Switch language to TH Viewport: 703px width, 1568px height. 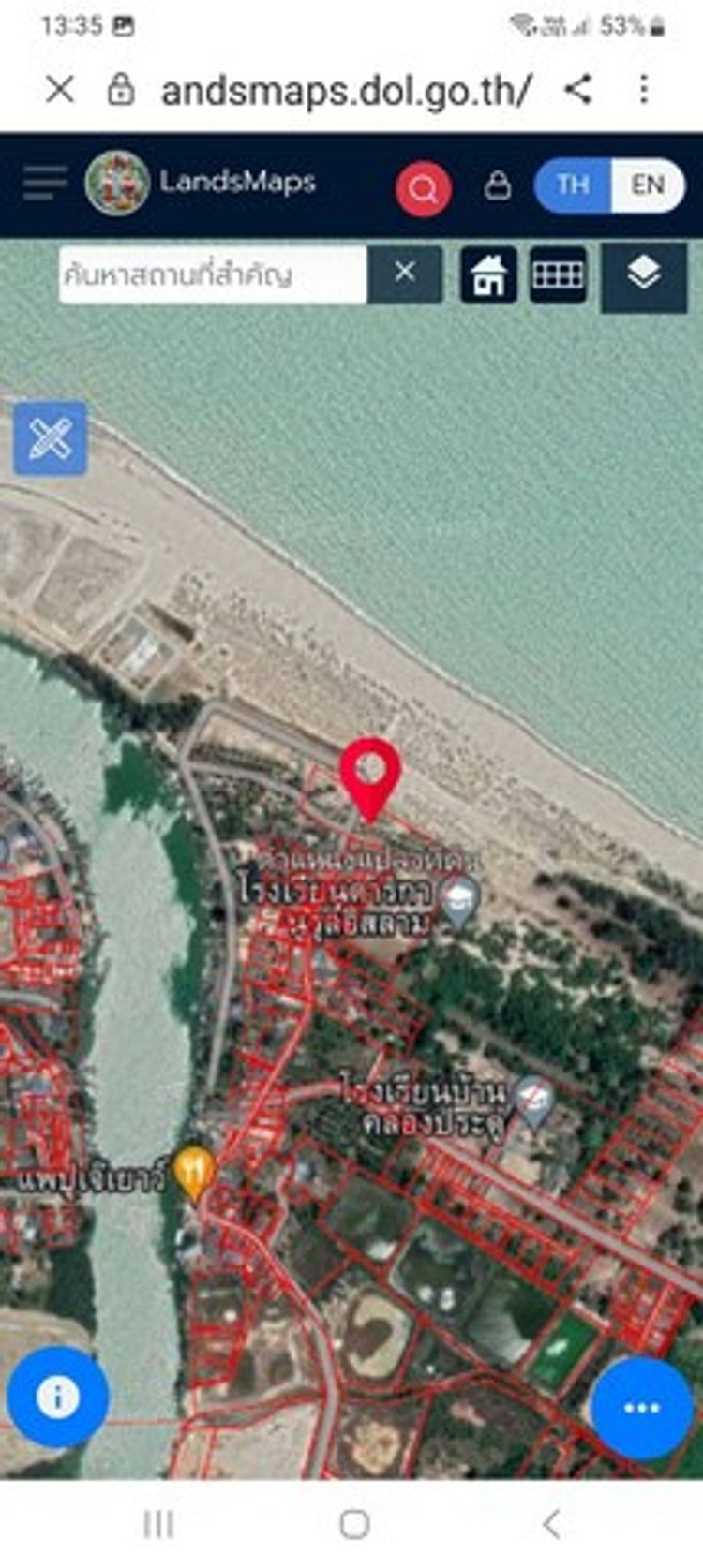(x=573, y=185)
